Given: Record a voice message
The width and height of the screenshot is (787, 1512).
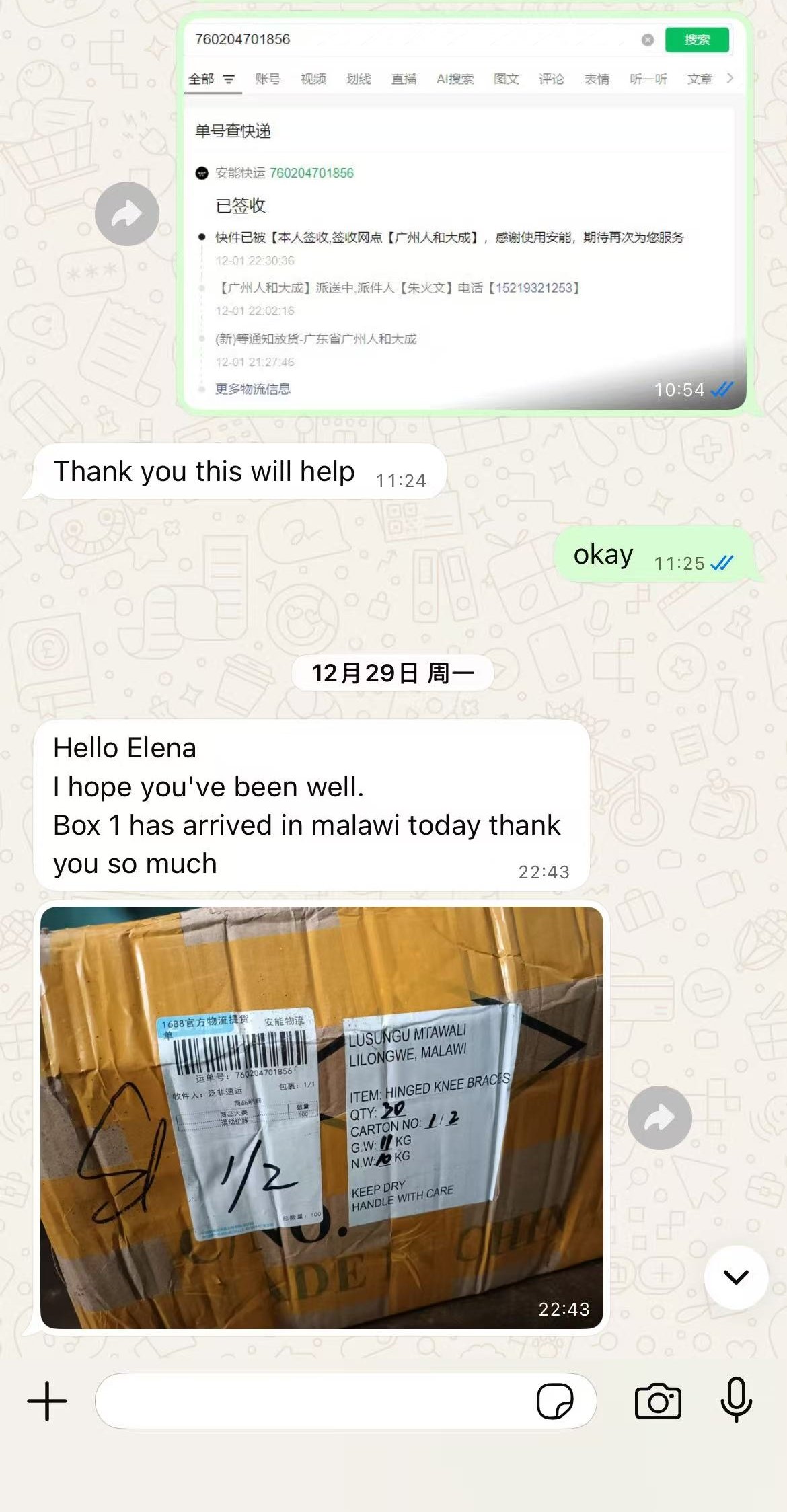Looking at the screenshot, I should point(736,1400).
